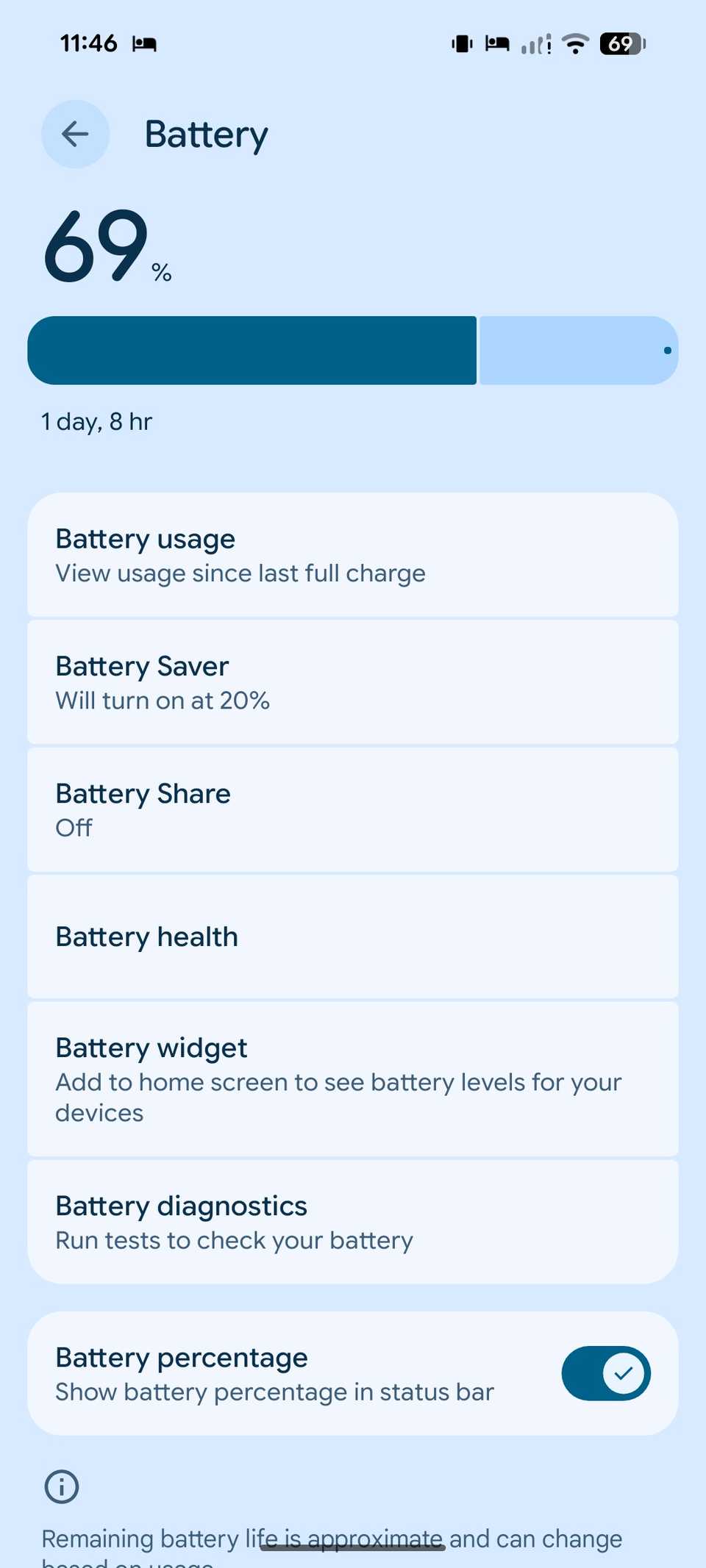Open Battery Saver settings
706x1568 pixels.
[353, 681]
